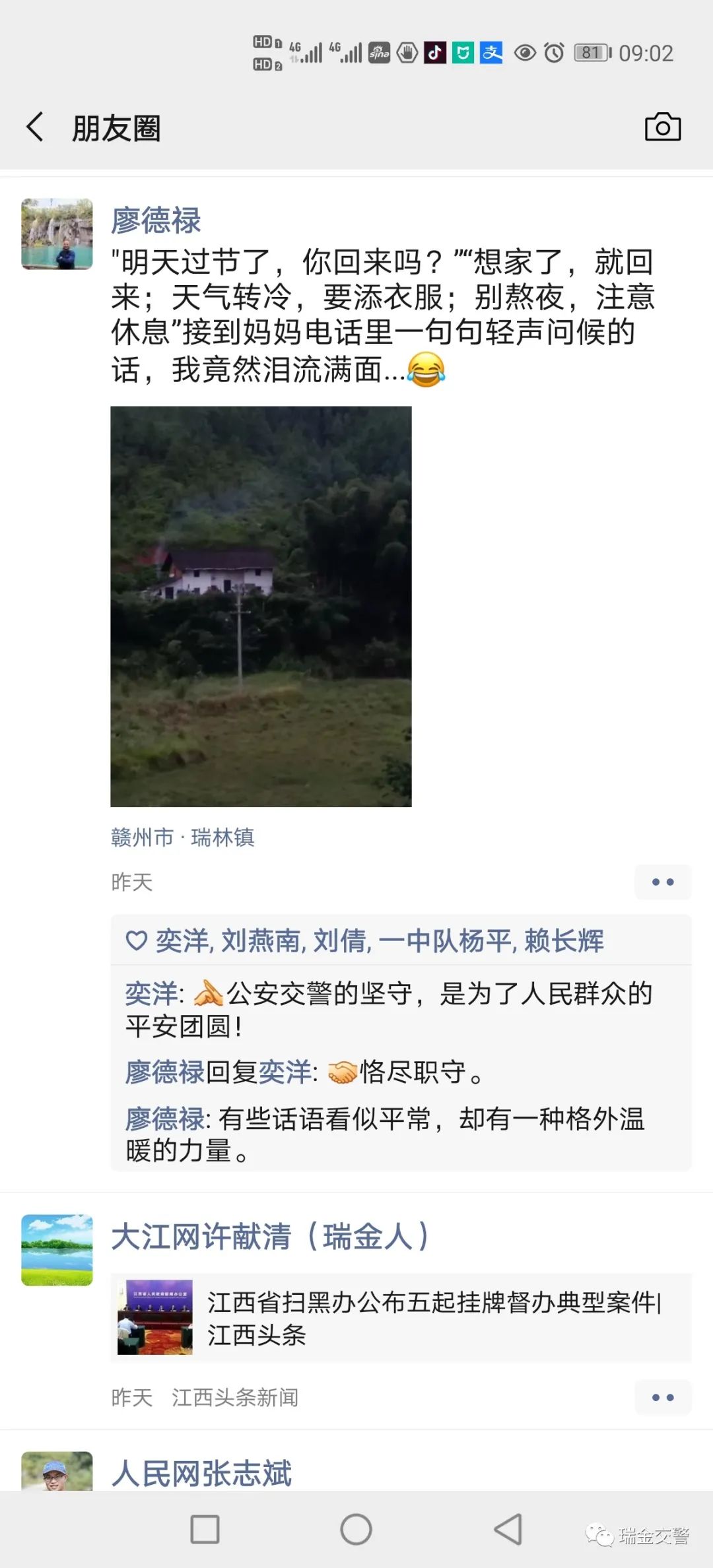713x1568 pixels.
Task: Open like/comment menu on 江西头条新闻 post
Action: 663,1397
